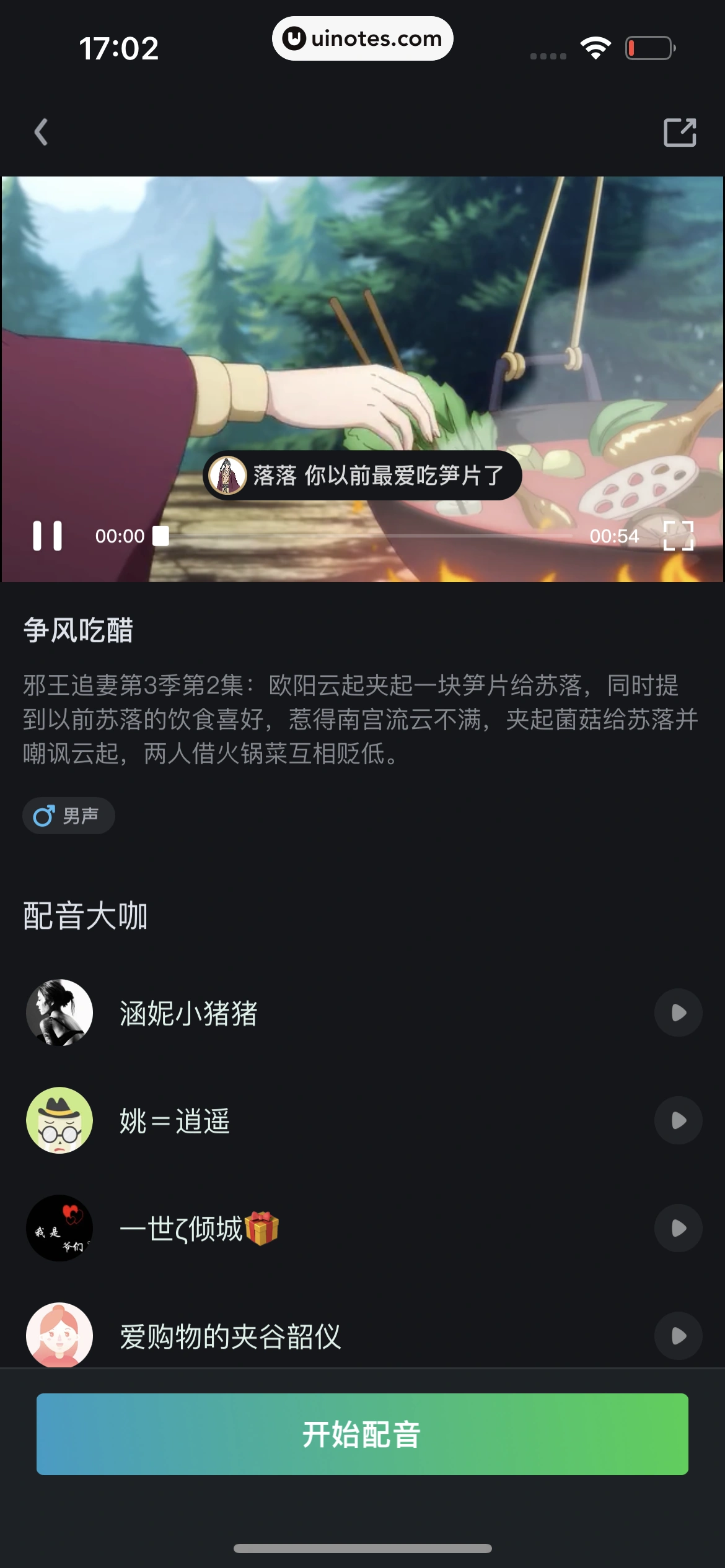
Task: Enter fullscreen video mode
Action: click(x=679, y=536)
